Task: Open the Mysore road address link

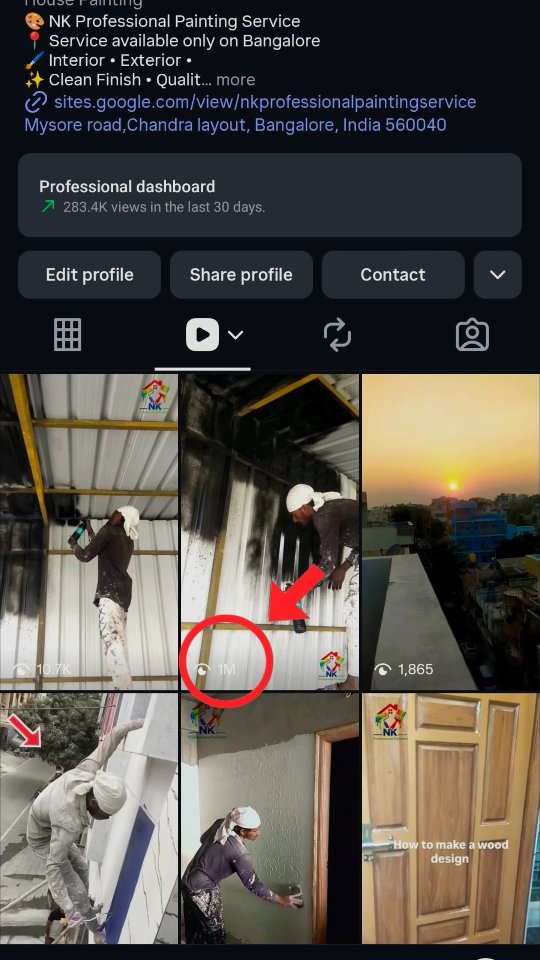Action: point(235,125)
